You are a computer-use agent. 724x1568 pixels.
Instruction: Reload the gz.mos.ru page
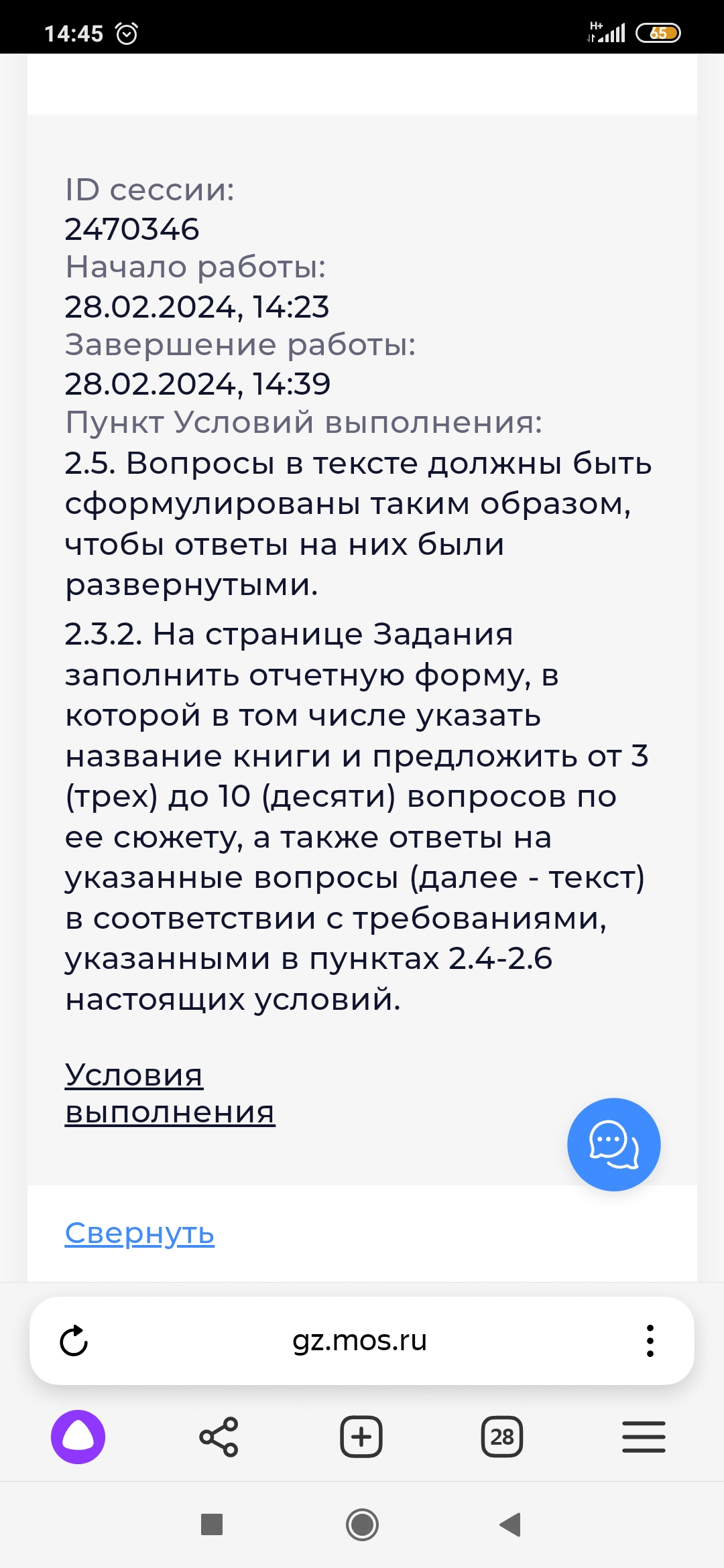(74, 1341)
